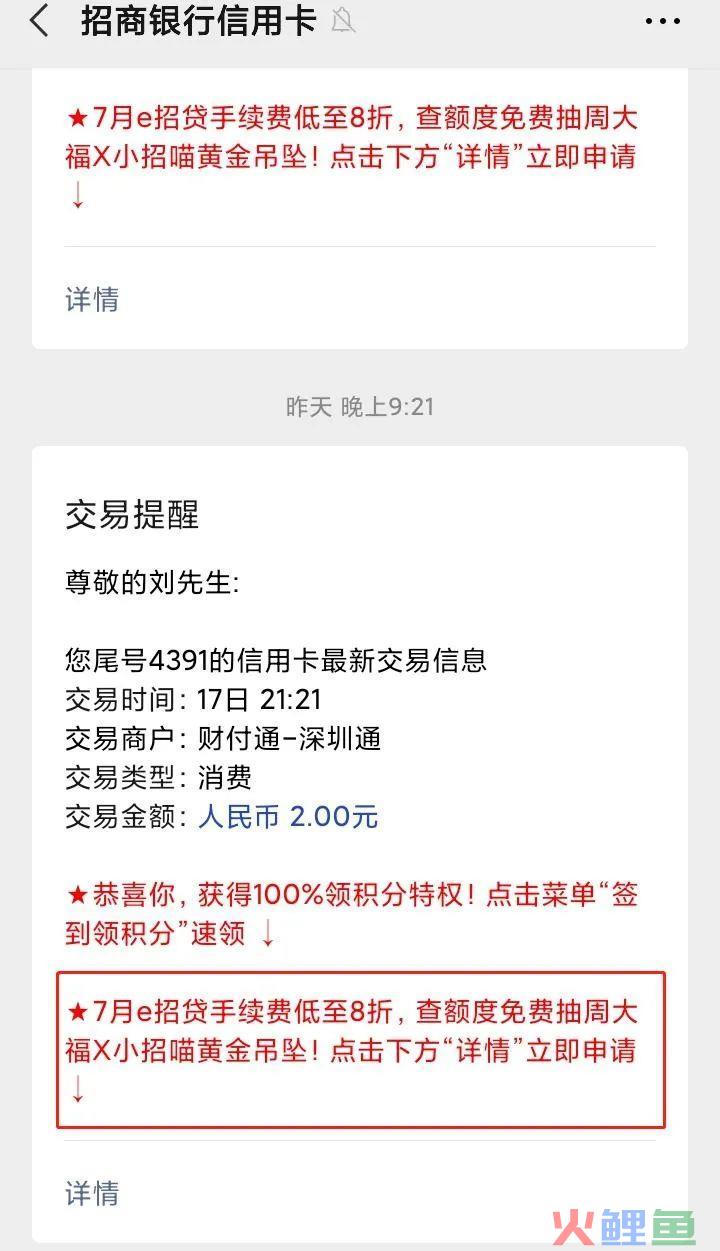Open the three-dot overflow menu

tap(662, 21)
